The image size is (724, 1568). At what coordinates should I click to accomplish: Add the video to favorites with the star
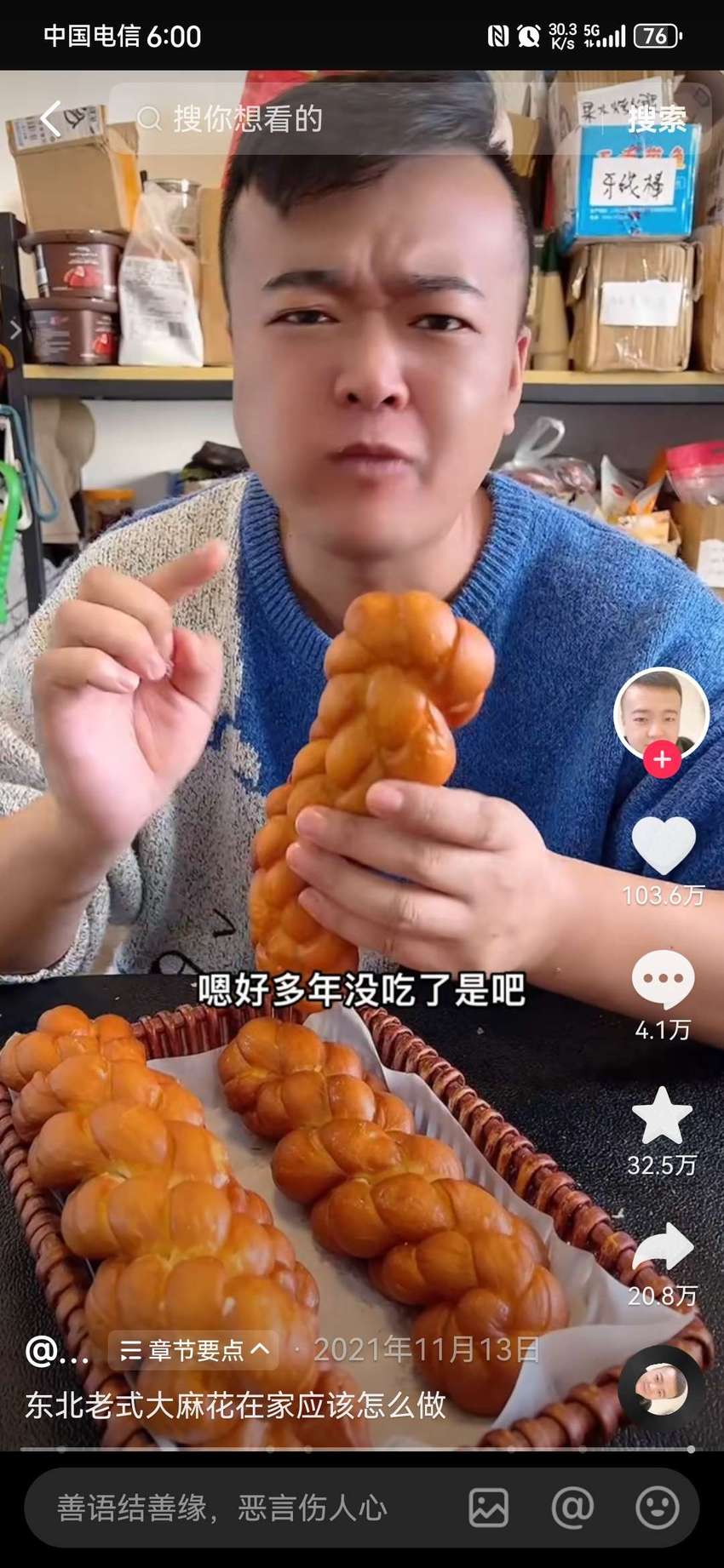[x=663, y=1115]
